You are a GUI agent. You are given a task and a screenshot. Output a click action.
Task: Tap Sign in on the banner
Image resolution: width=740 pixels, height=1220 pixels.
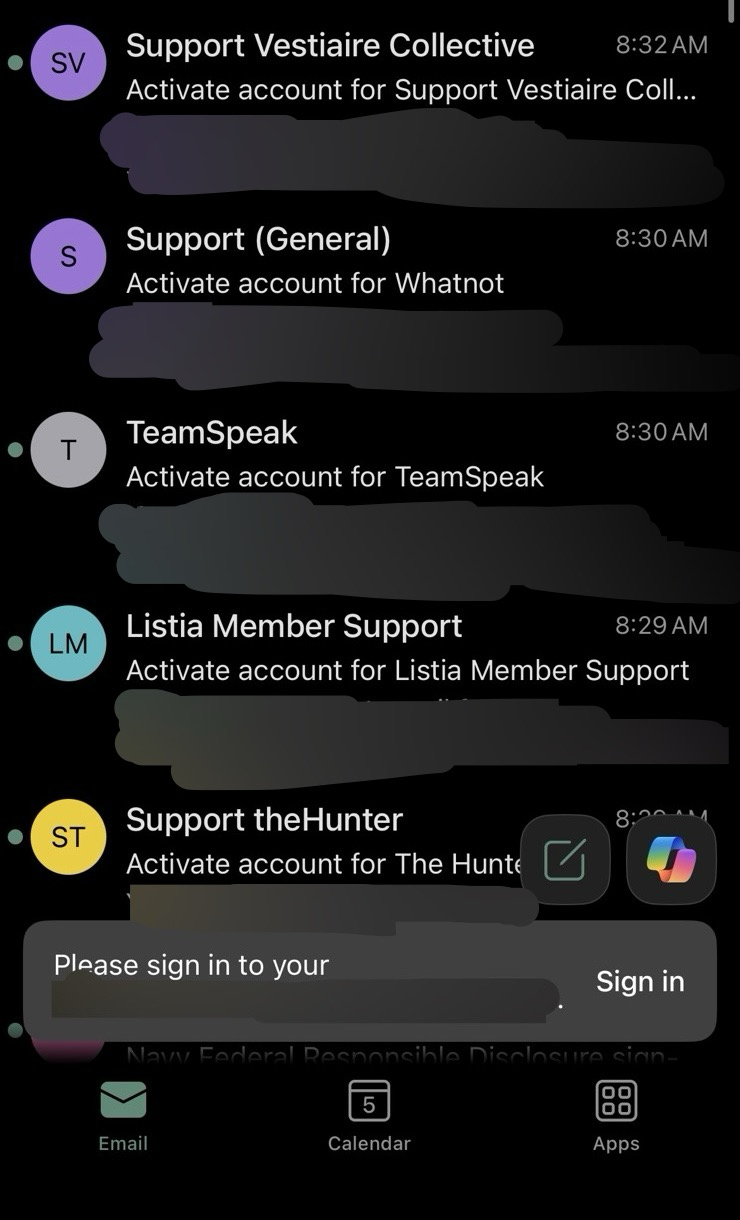tap(640, 981)
